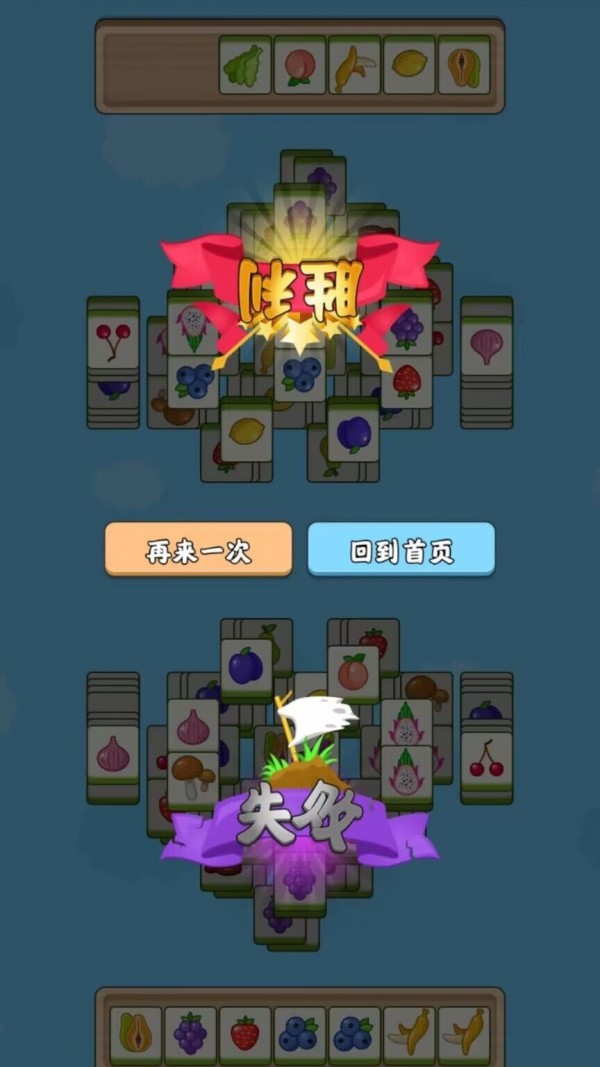Return to home via 回到首页
Viewport: 600px width, 1067px height.
401,548
